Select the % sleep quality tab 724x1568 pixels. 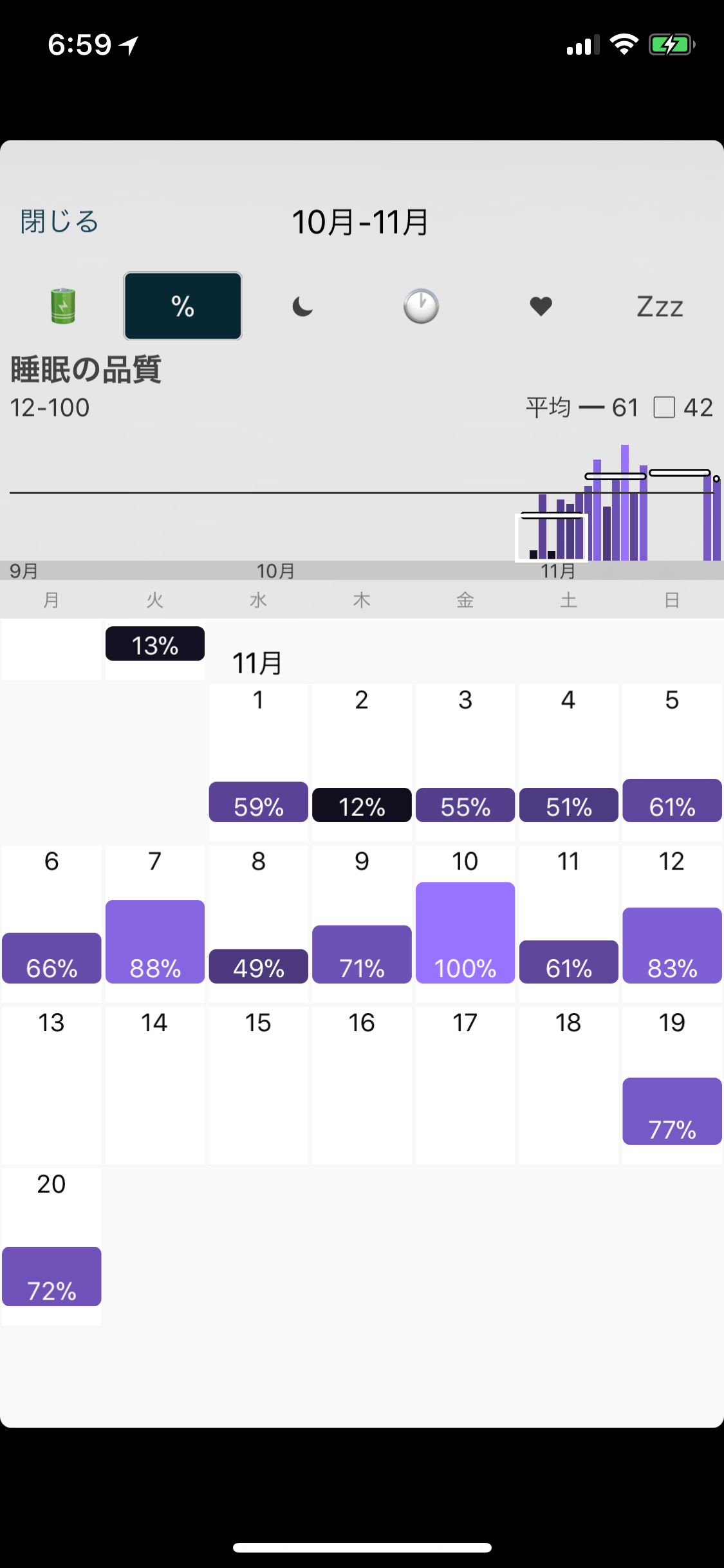tap(183, 306)
